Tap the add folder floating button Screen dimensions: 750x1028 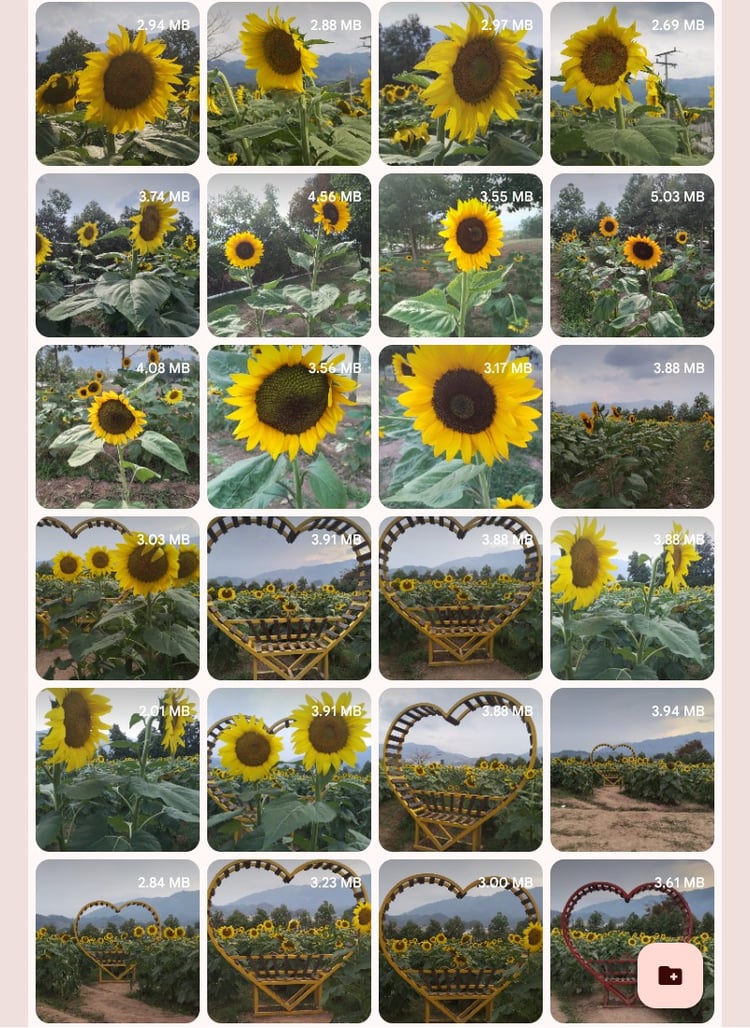pyautogui.click(x=670, y=976)
